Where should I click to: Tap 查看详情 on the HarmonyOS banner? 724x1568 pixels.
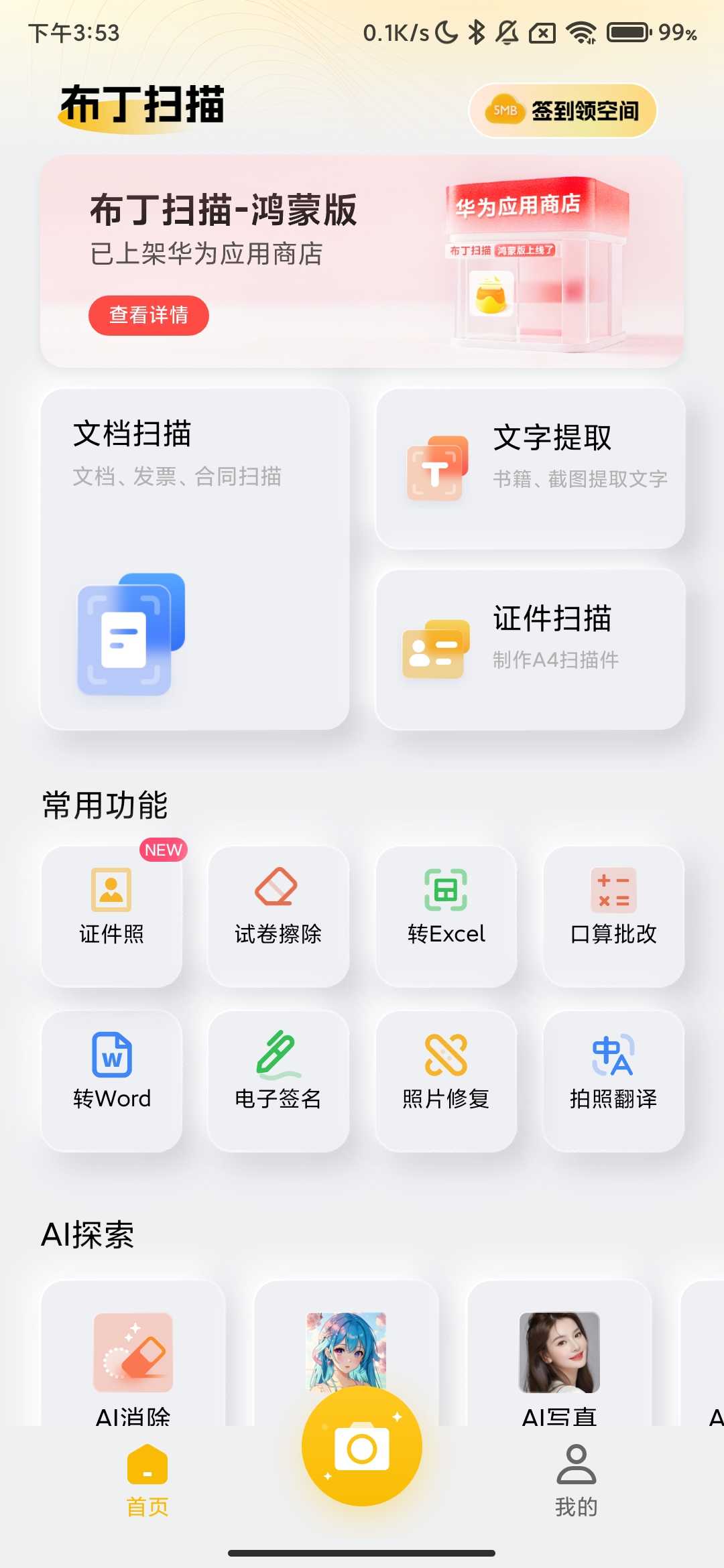tap(148, 314)
